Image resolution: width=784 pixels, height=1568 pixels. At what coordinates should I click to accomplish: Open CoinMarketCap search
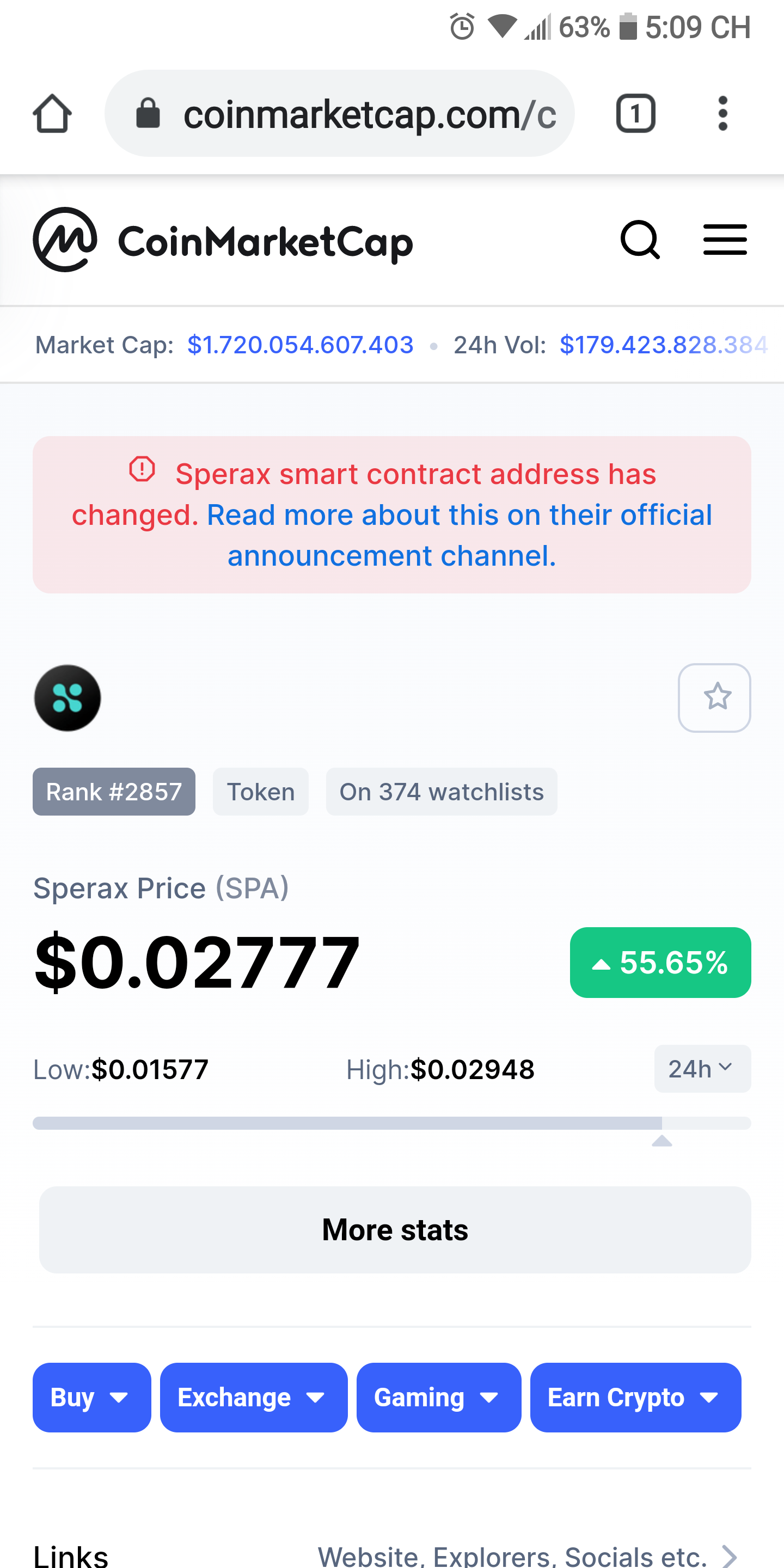pyautogui.click(x=640, y=240)
